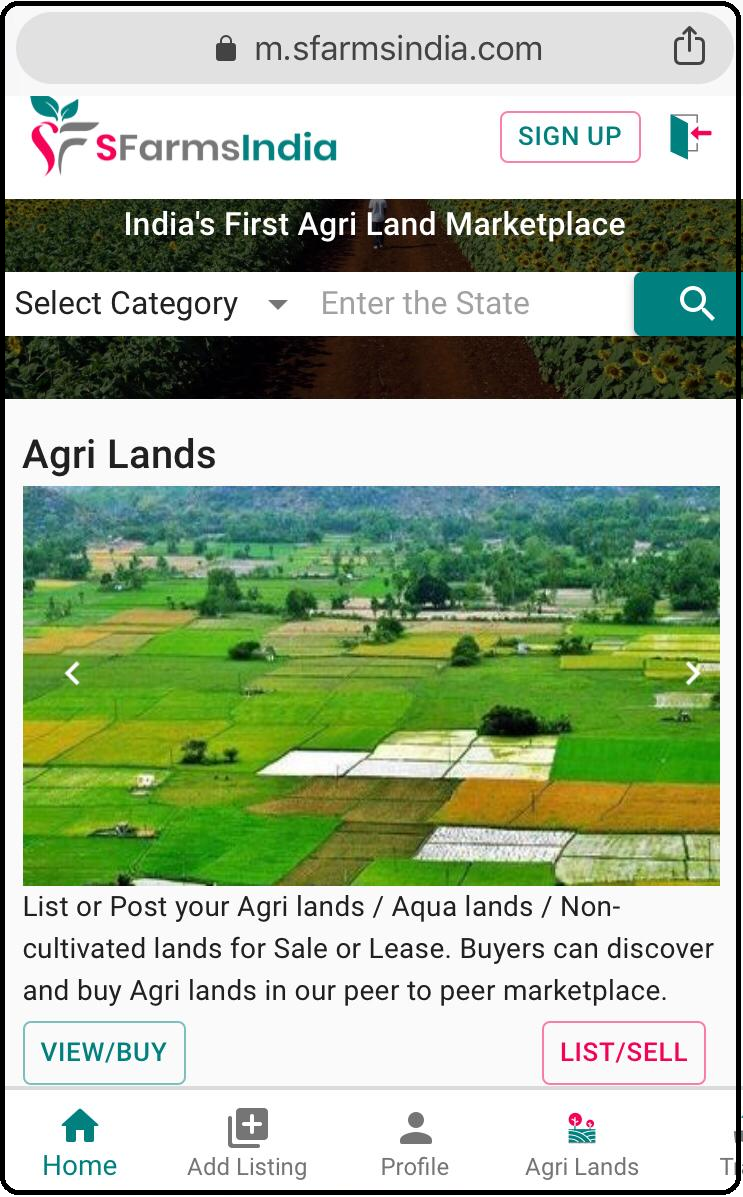Select the Agri Lands tab
The image size is (743, 1197).
click(x=582, y=1143)
